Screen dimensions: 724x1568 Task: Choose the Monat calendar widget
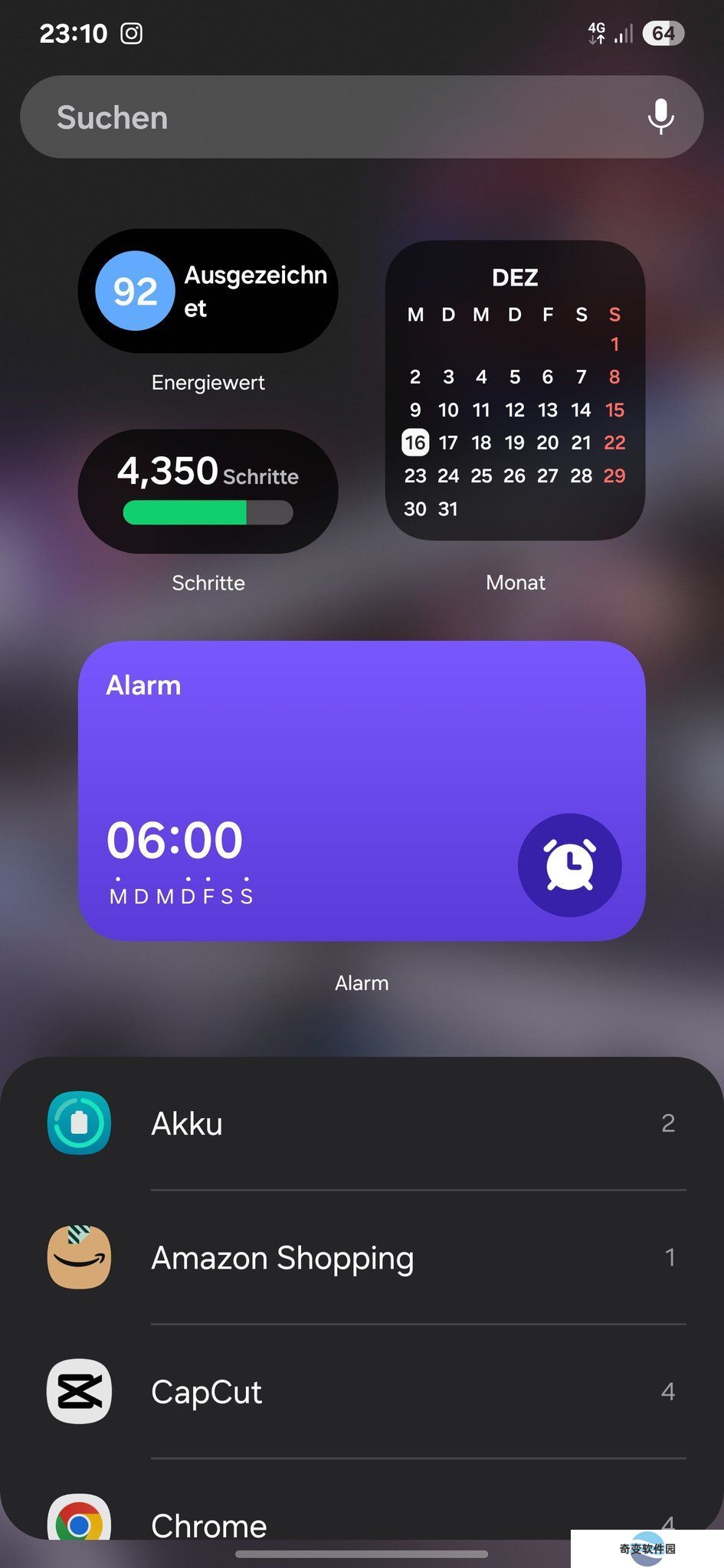515,391
